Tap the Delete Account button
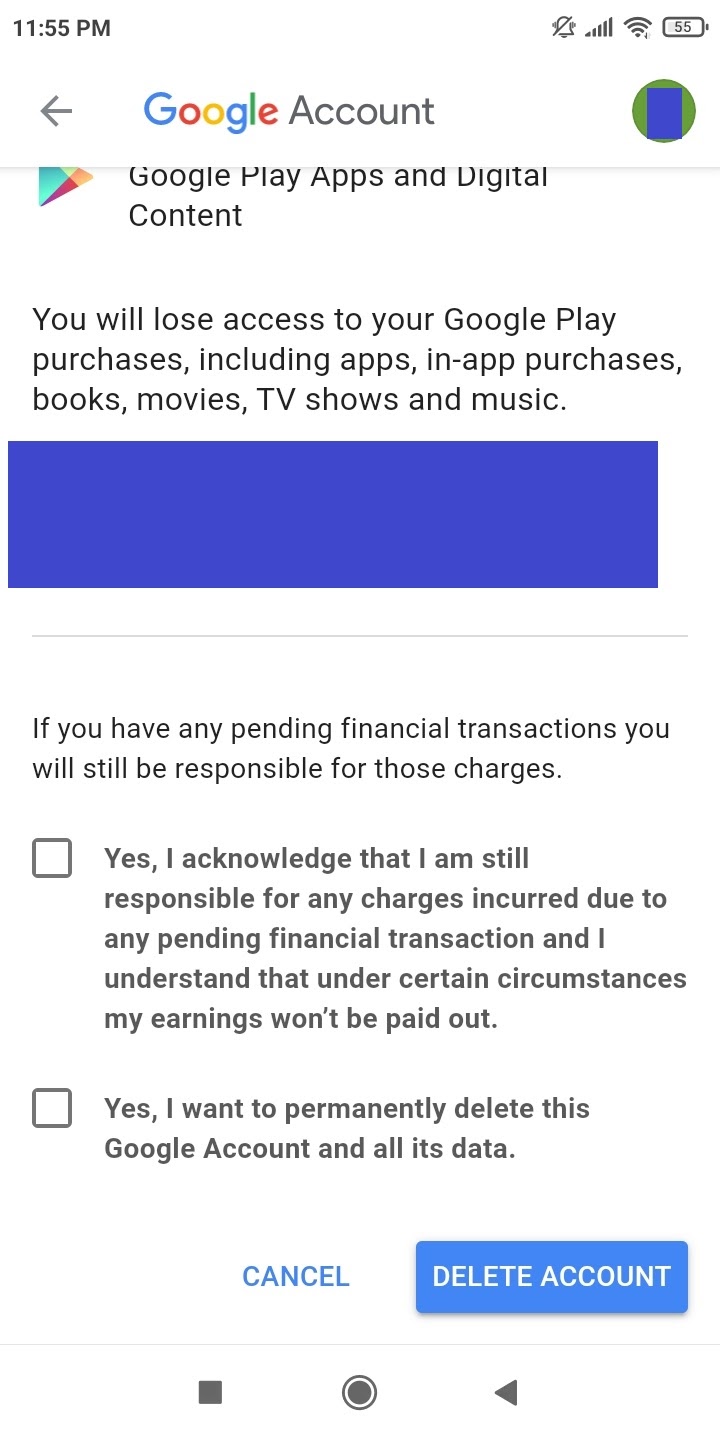The image size is (720, 1440). 552,1276
